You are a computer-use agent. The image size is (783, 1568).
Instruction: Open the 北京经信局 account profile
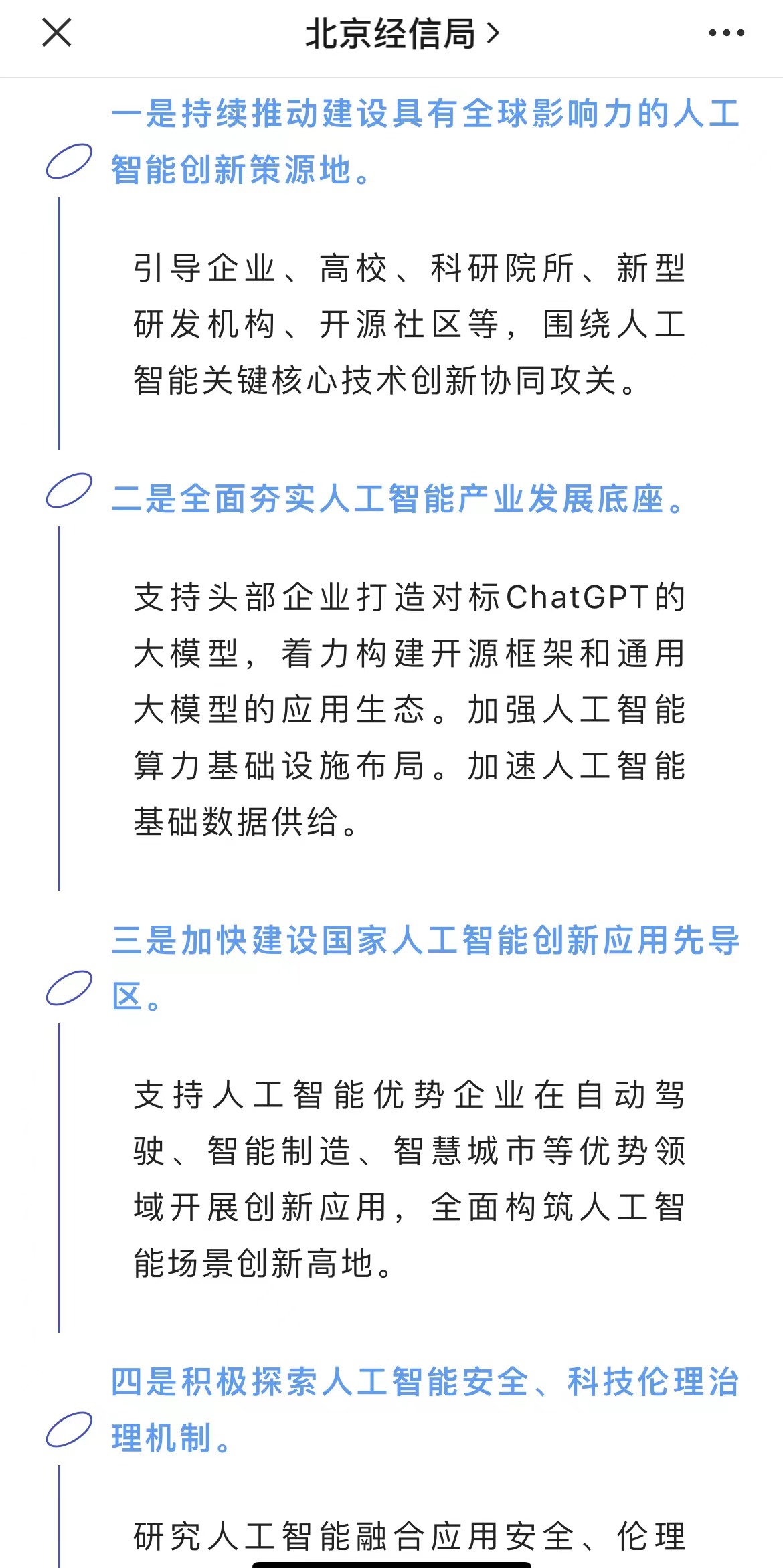pos(402,33)
